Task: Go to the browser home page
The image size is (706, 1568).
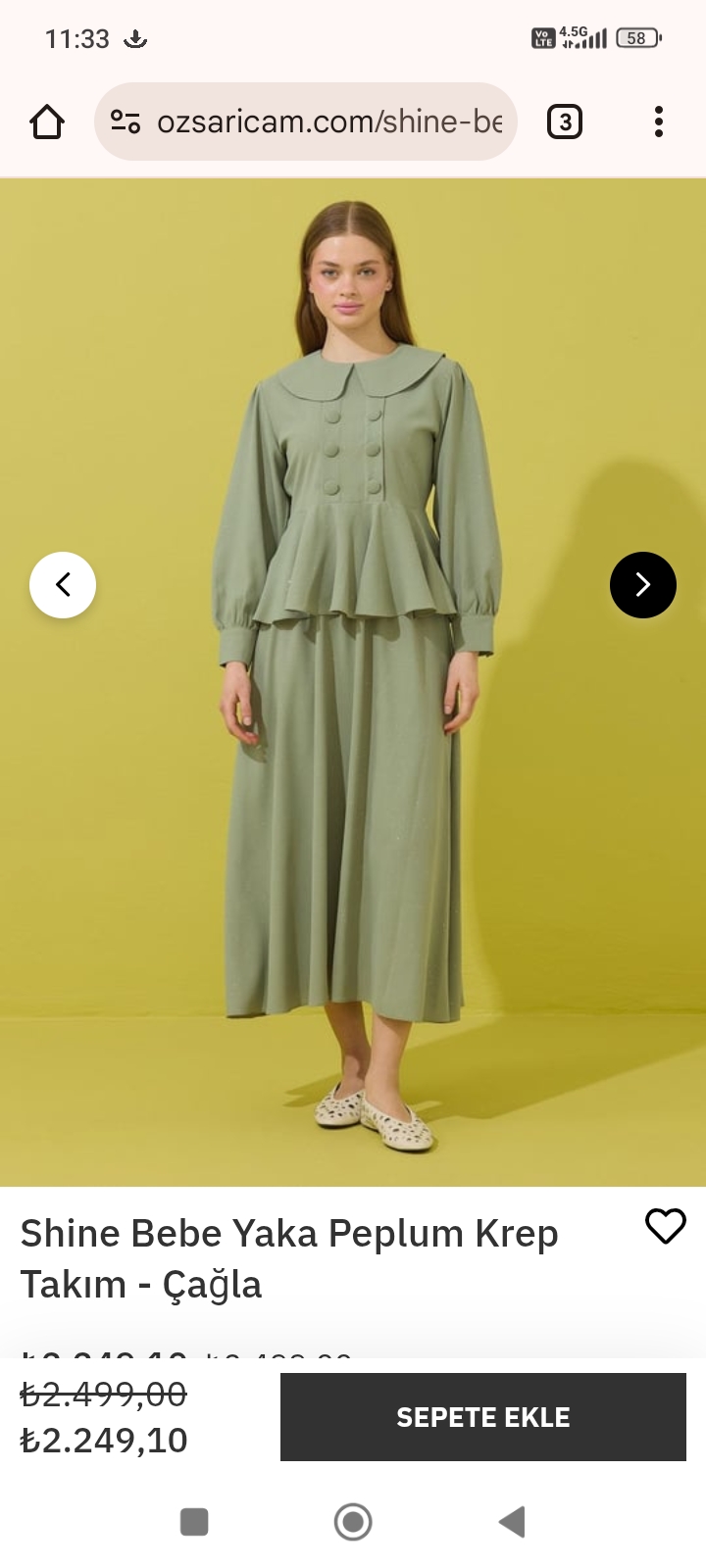Action: (x=47, y=122)
